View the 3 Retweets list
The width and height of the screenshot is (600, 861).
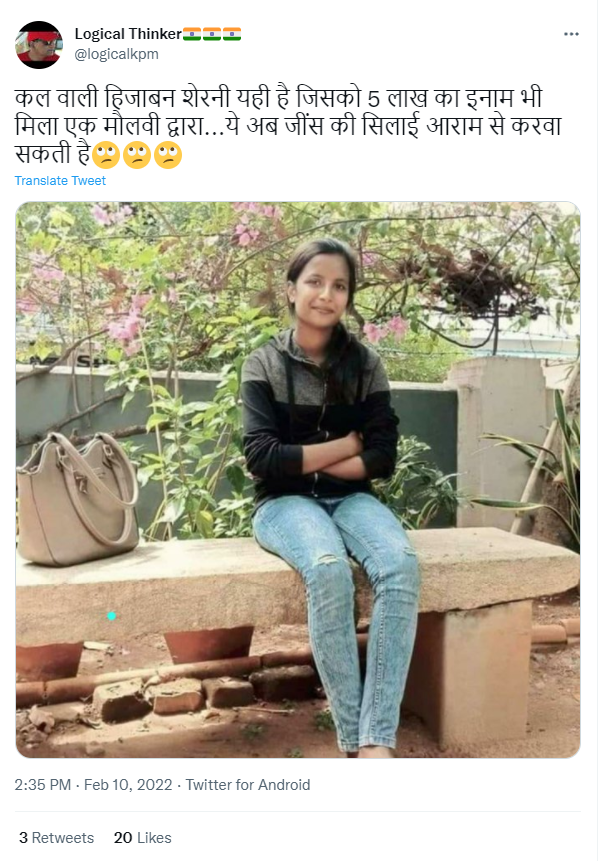tap(57, 838)
